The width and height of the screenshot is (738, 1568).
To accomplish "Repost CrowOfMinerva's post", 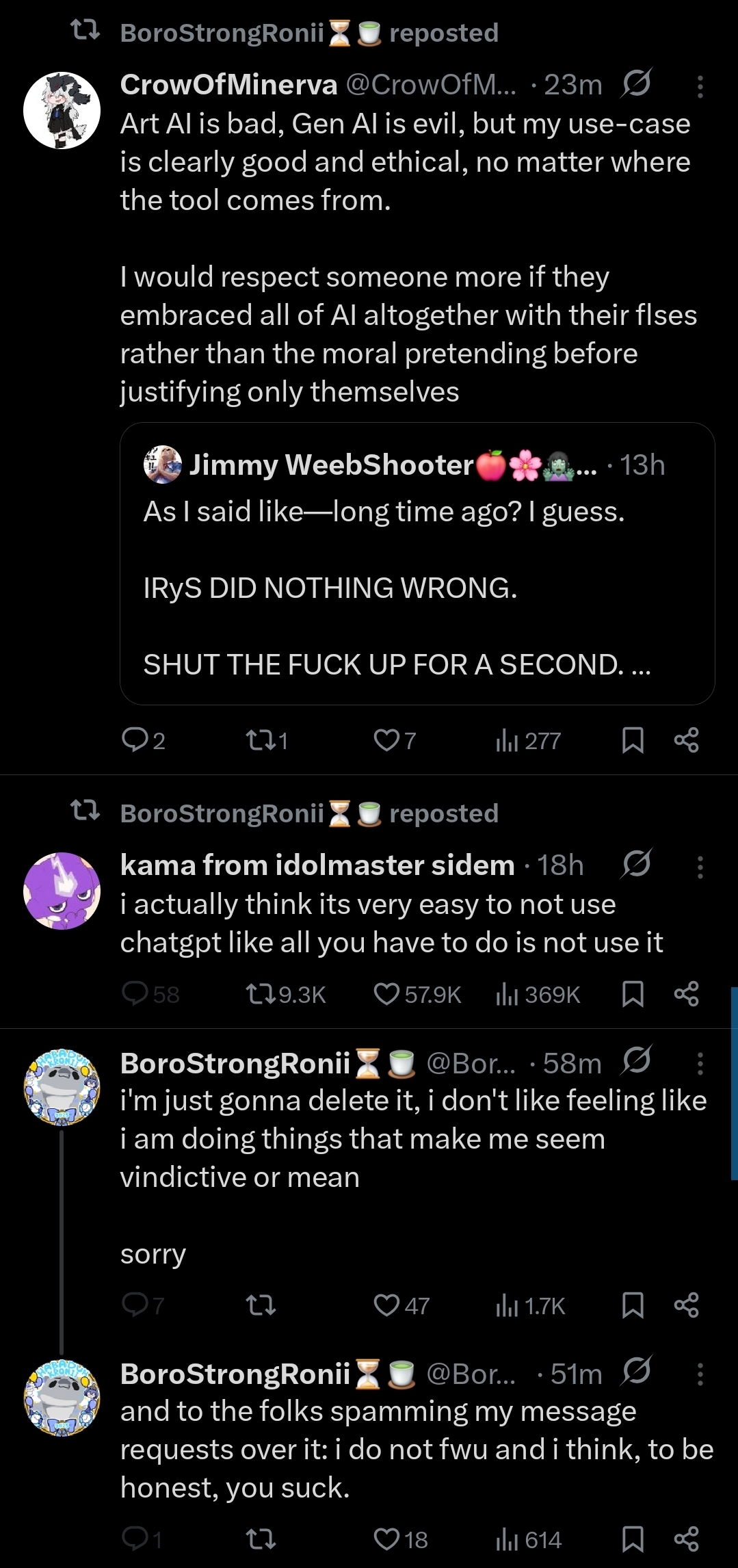I will tap(260, 740).
